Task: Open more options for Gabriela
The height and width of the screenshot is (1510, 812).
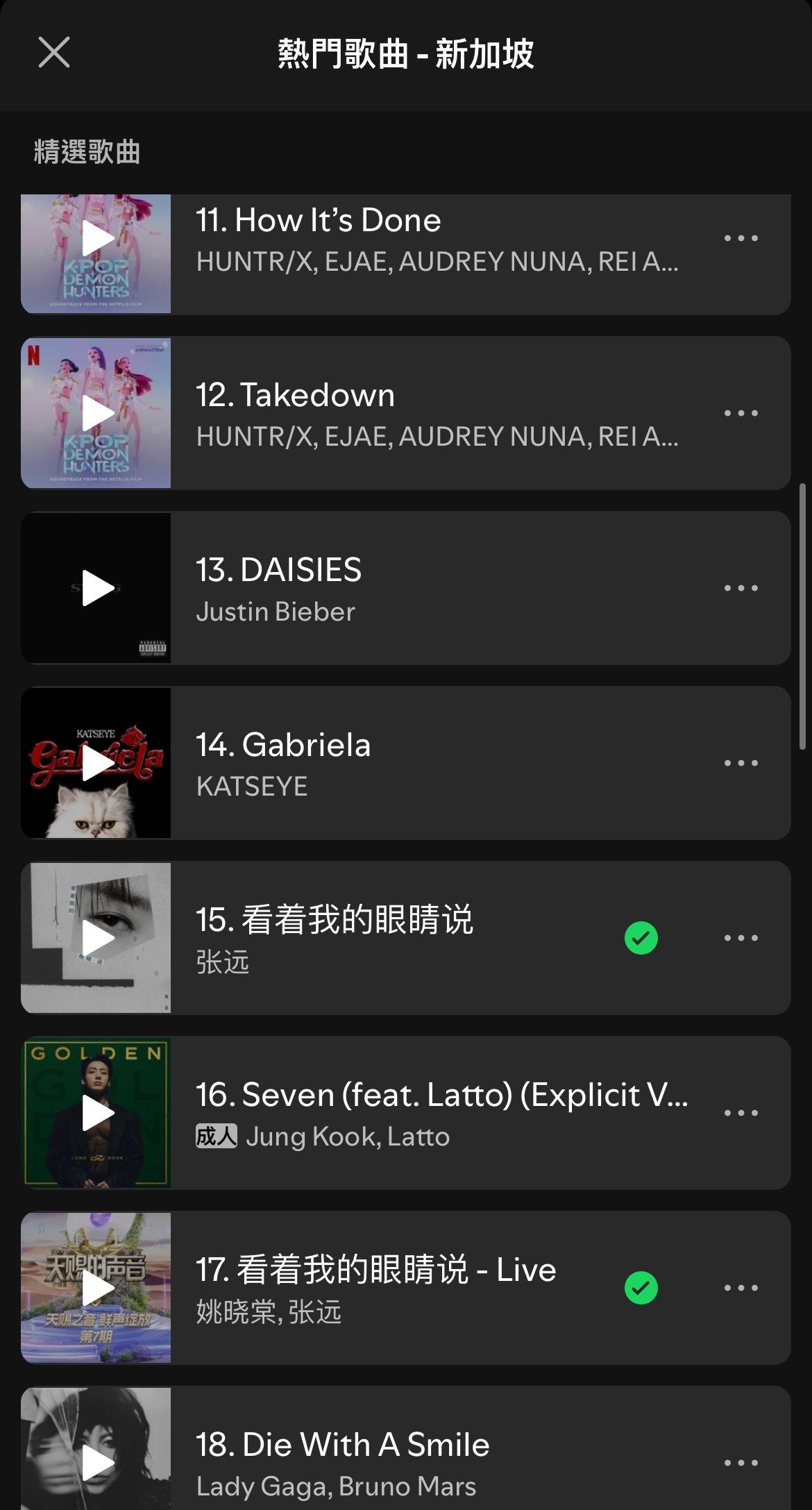Action: point(741,763)
